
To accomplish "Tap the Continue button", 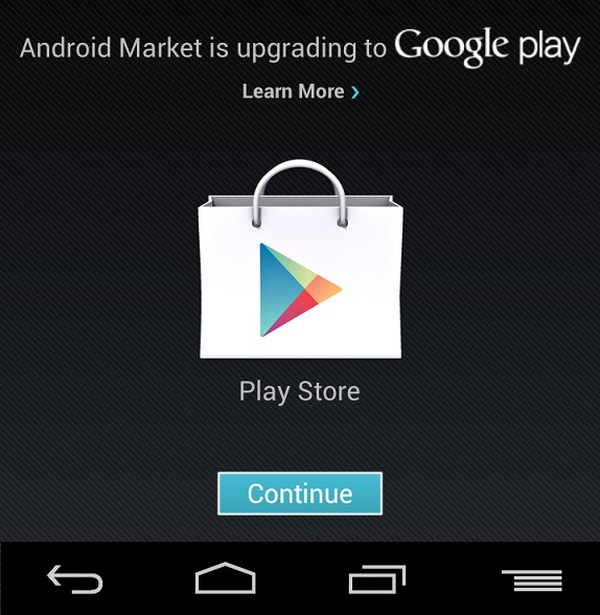I will (x=300, y=493).
